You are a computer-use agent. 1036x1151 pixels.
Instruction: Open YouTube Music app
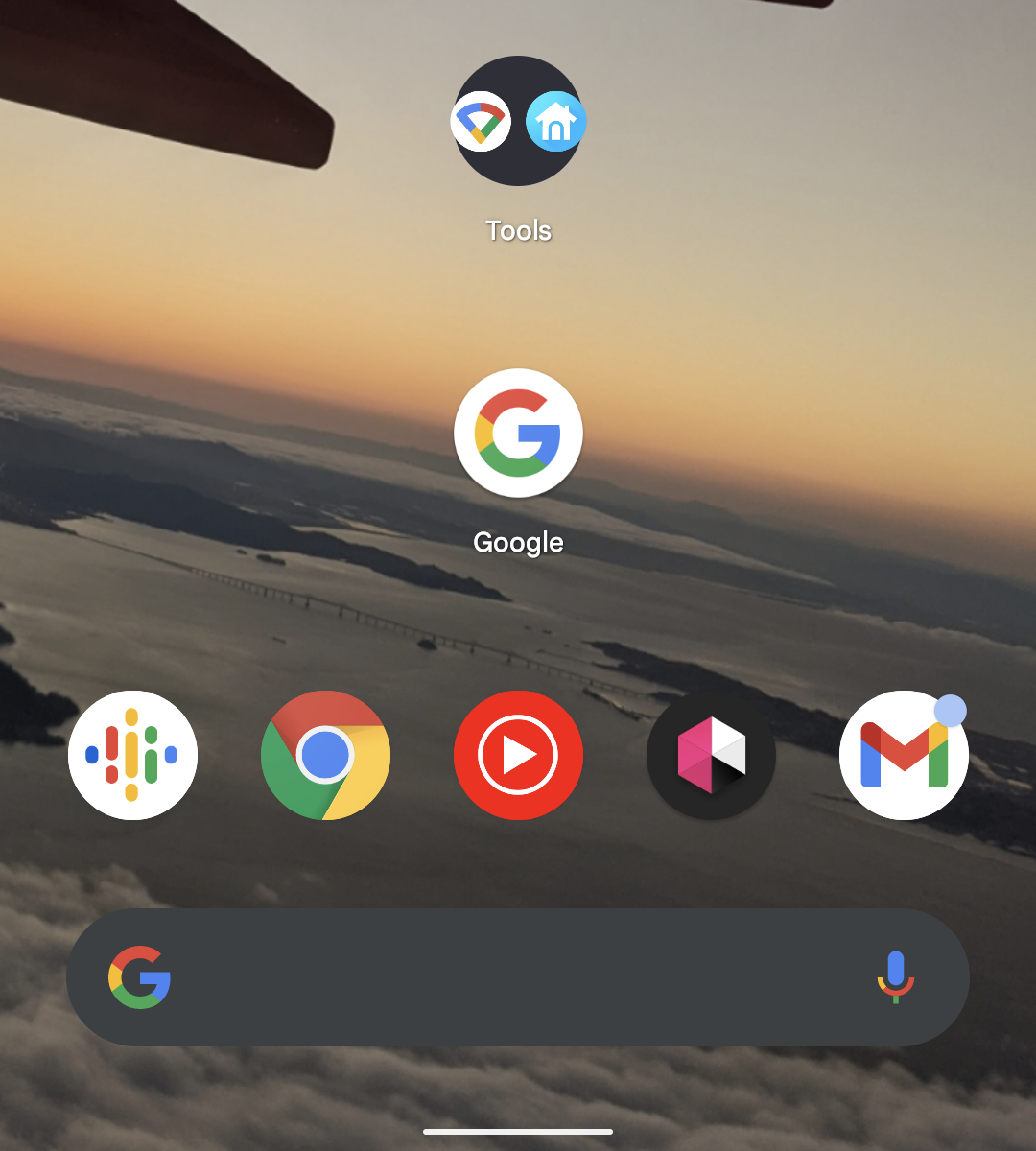pos(518,755)
